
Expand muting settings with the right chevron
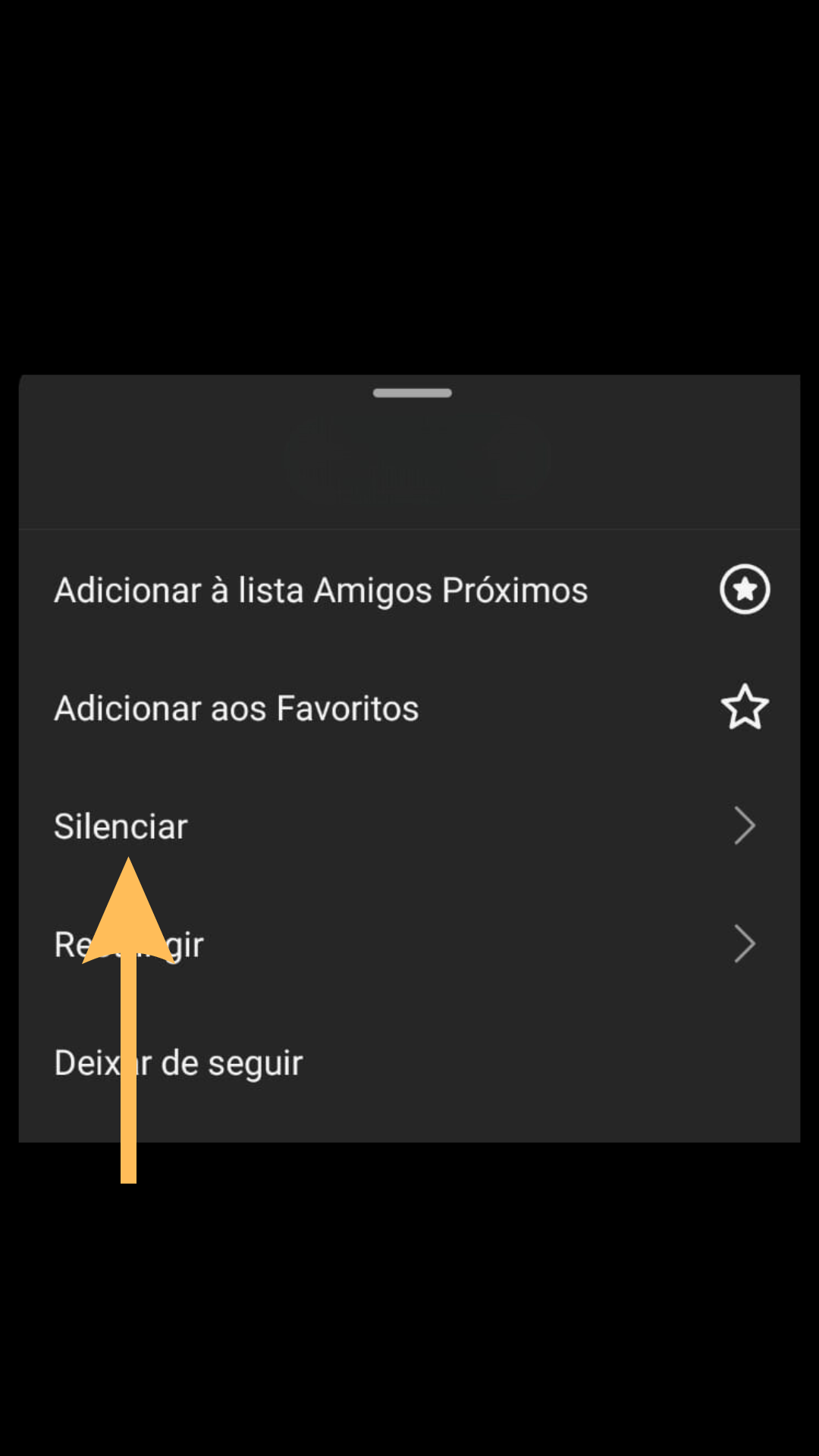pyautogui.click(x=744, y=826)
